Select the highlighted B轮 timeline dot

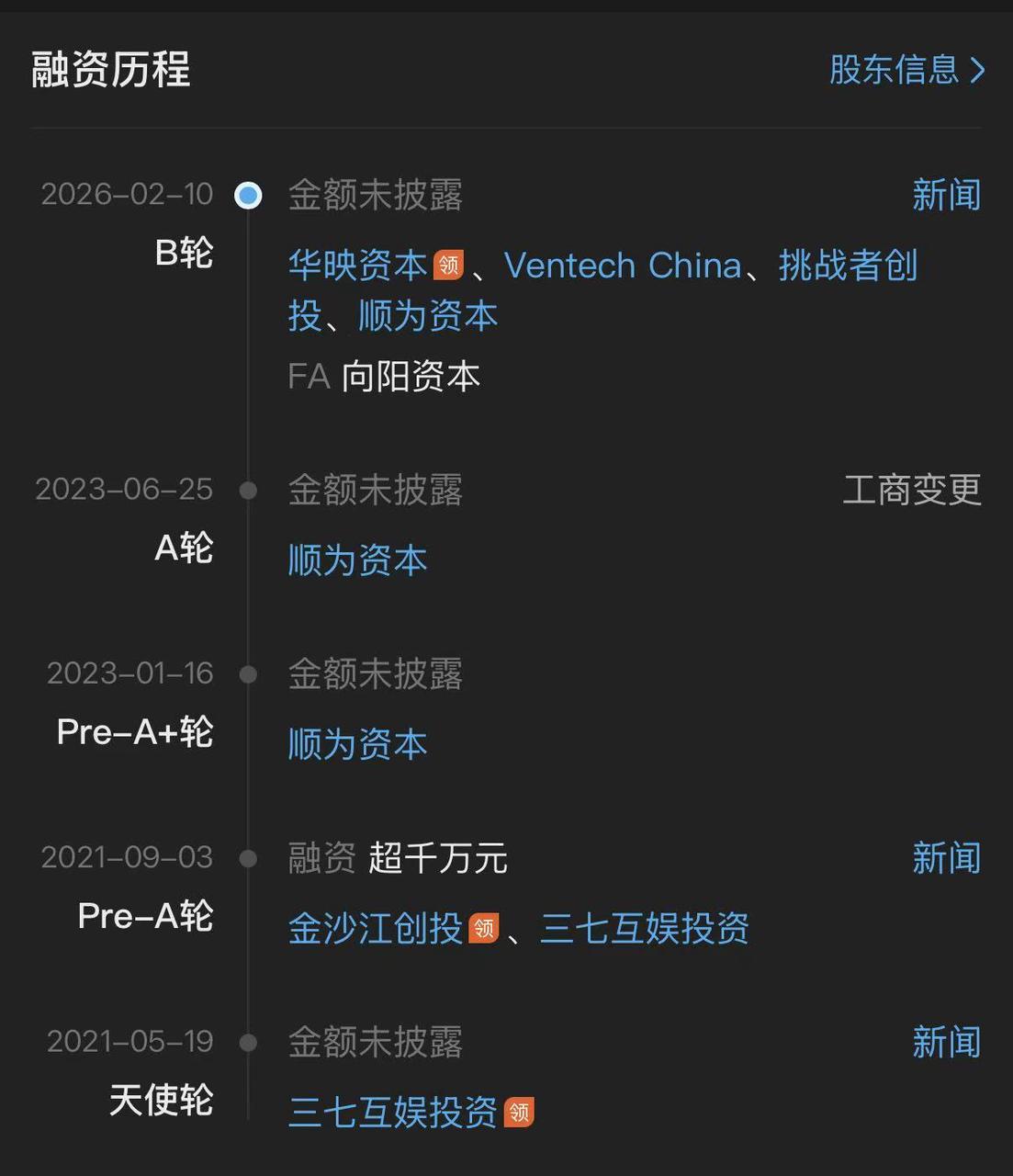pyautogui.click(x=247, y=196)
